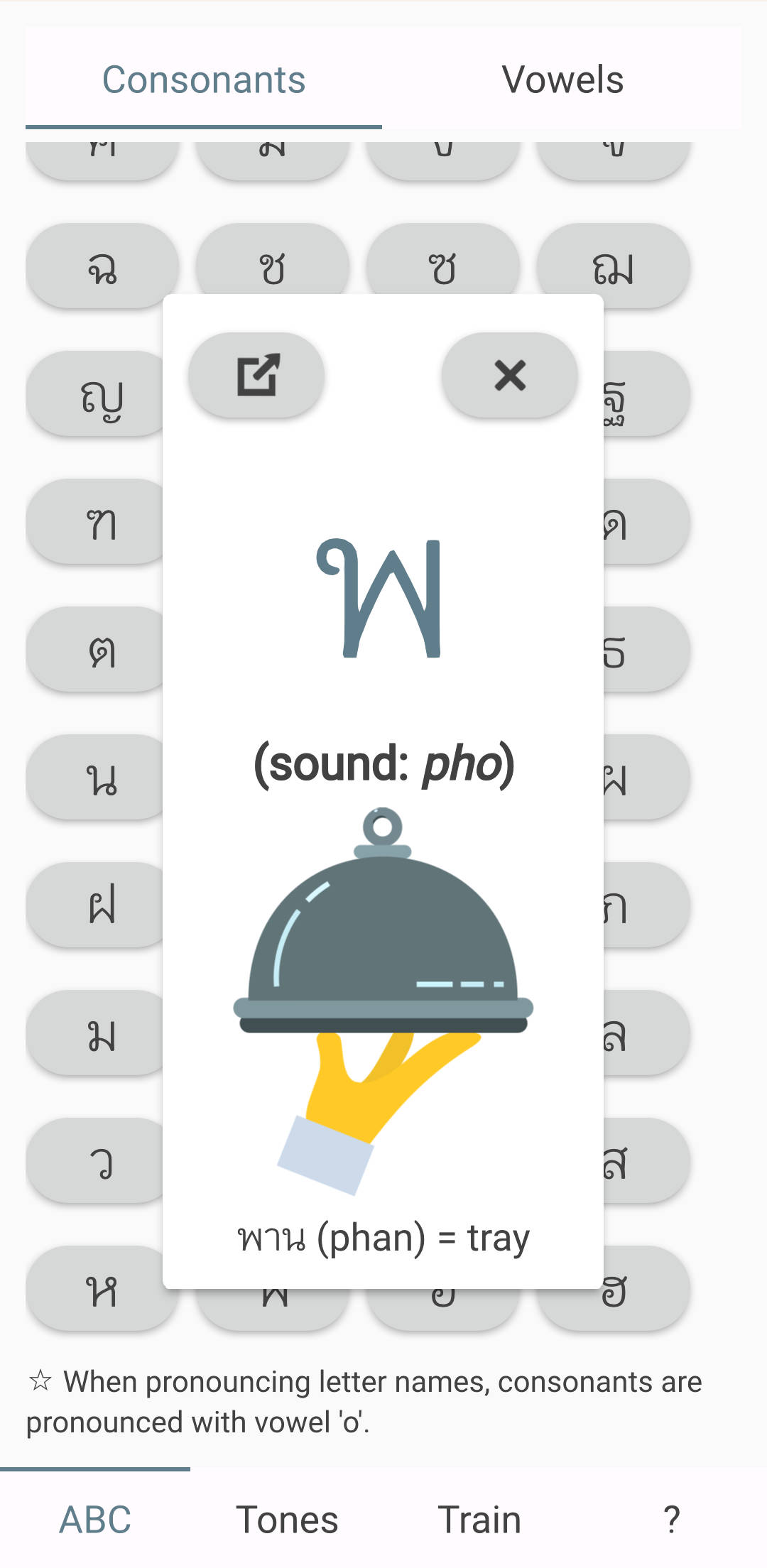This screenshot has width=767, height=1568.
Task: Close the consonant detail popup
Action: click(x=509, y=375)
